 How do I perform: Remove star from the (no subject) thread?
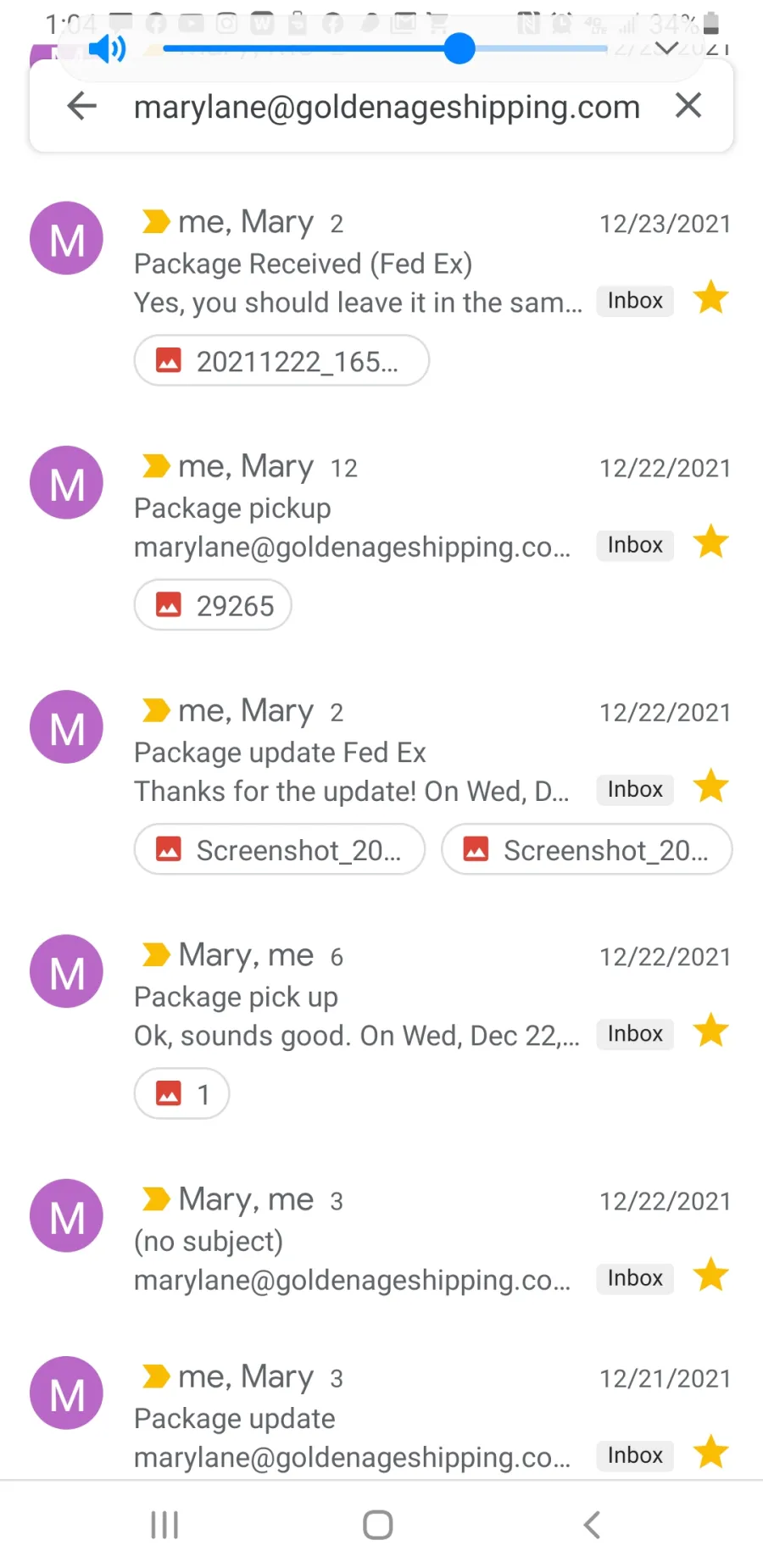point(710,1276)
